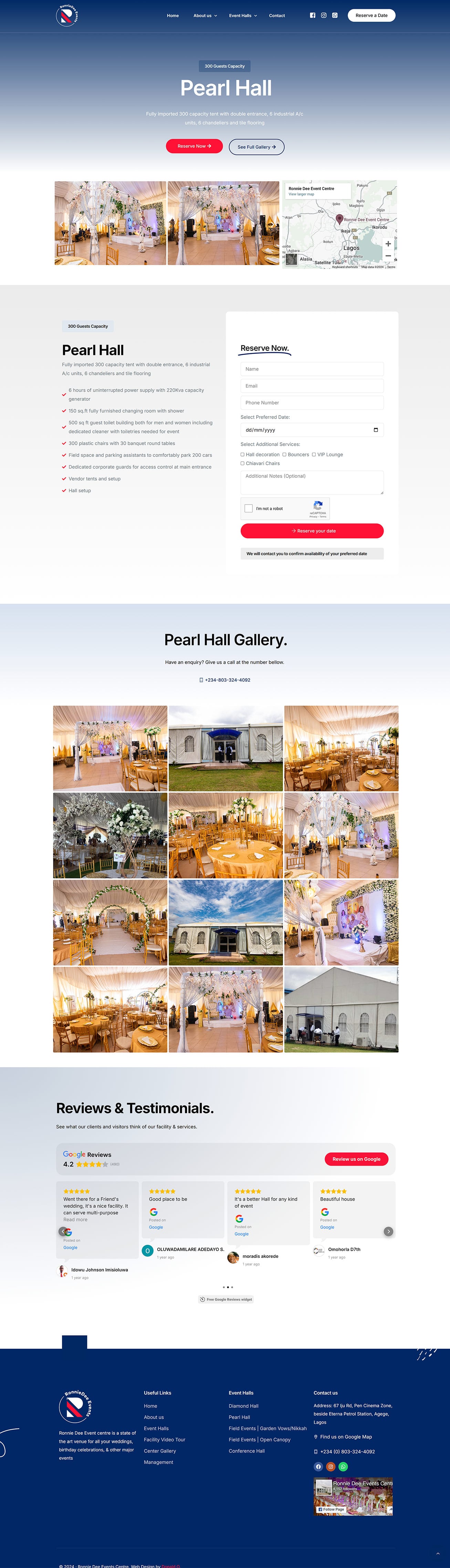This screenshot has height=1568, width=450.
Task: Show next reviews with right arrow
Action: pyautogui.click(x=388, y=1231)
